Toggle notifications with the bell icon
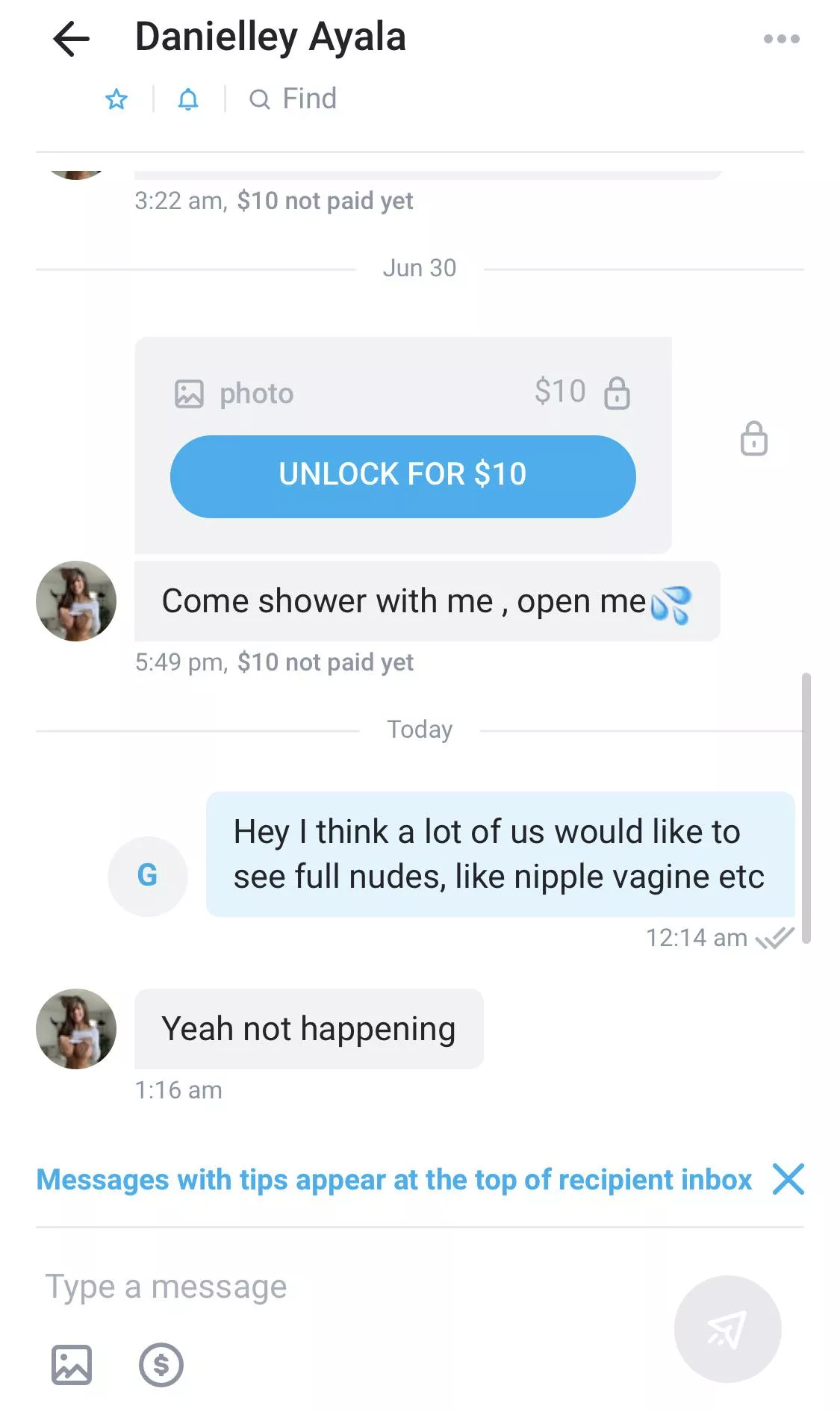Screen dimensions: 840x1412 [188, 99]
